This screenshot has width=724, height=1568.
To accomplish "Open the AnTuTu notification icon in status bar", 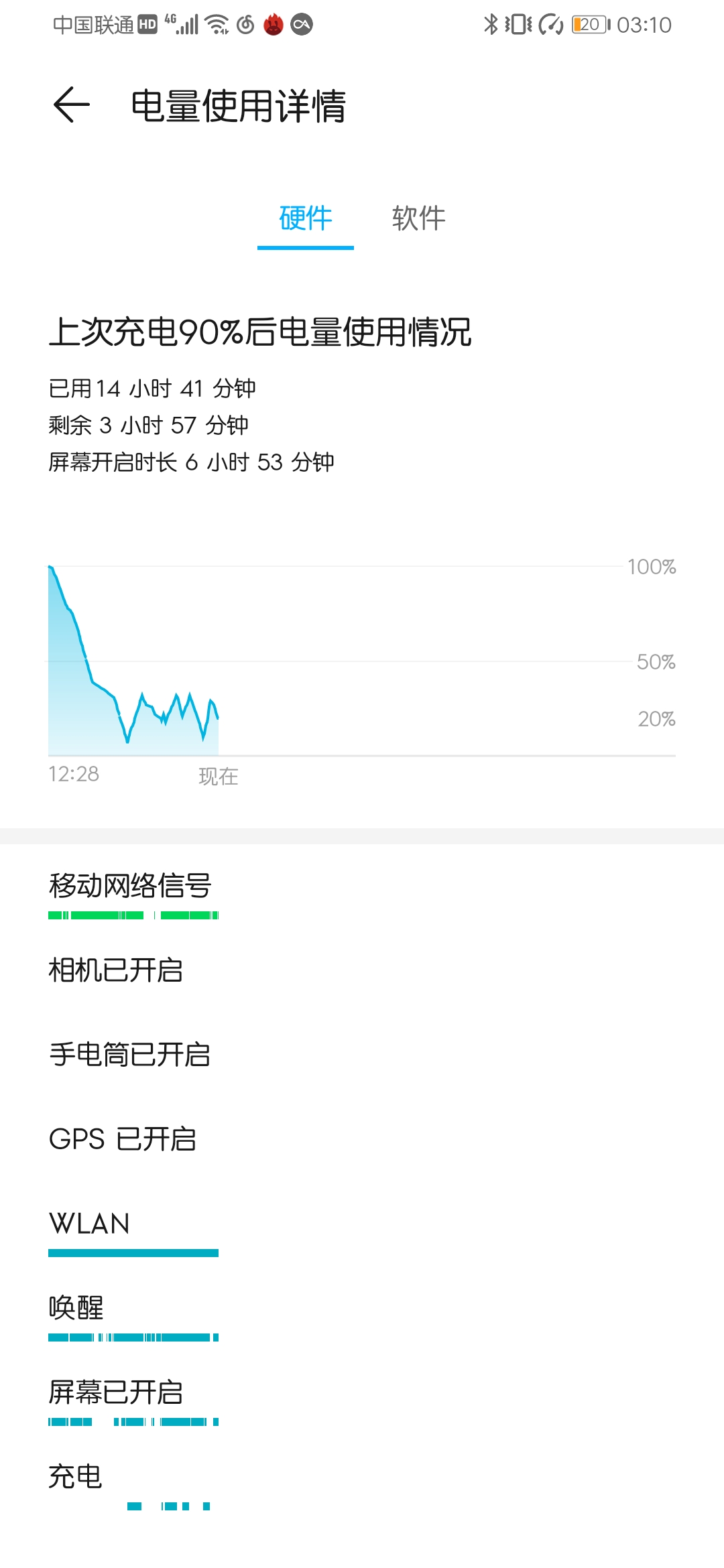I will (274, 25).
